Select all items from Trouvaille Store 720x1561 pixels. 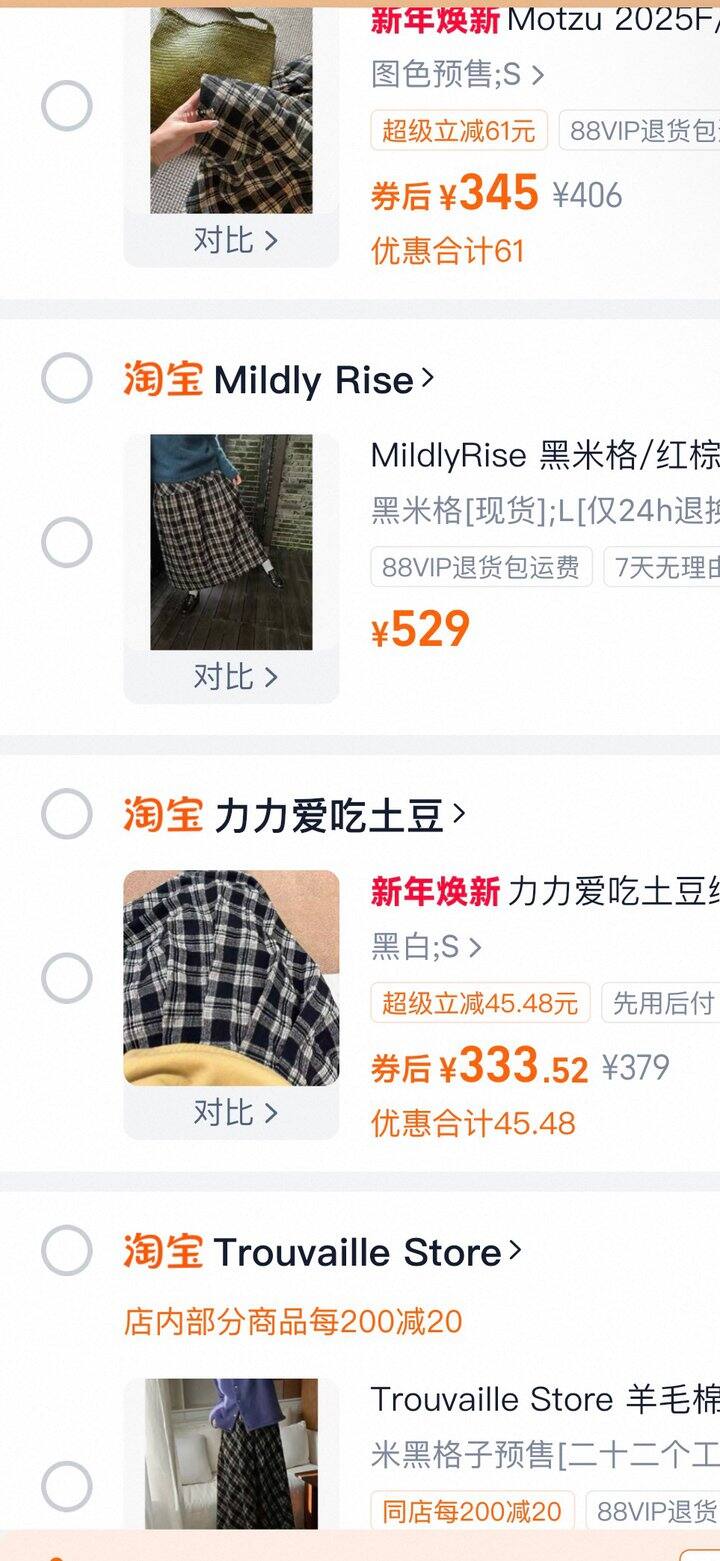click(x=67, y=1250)
